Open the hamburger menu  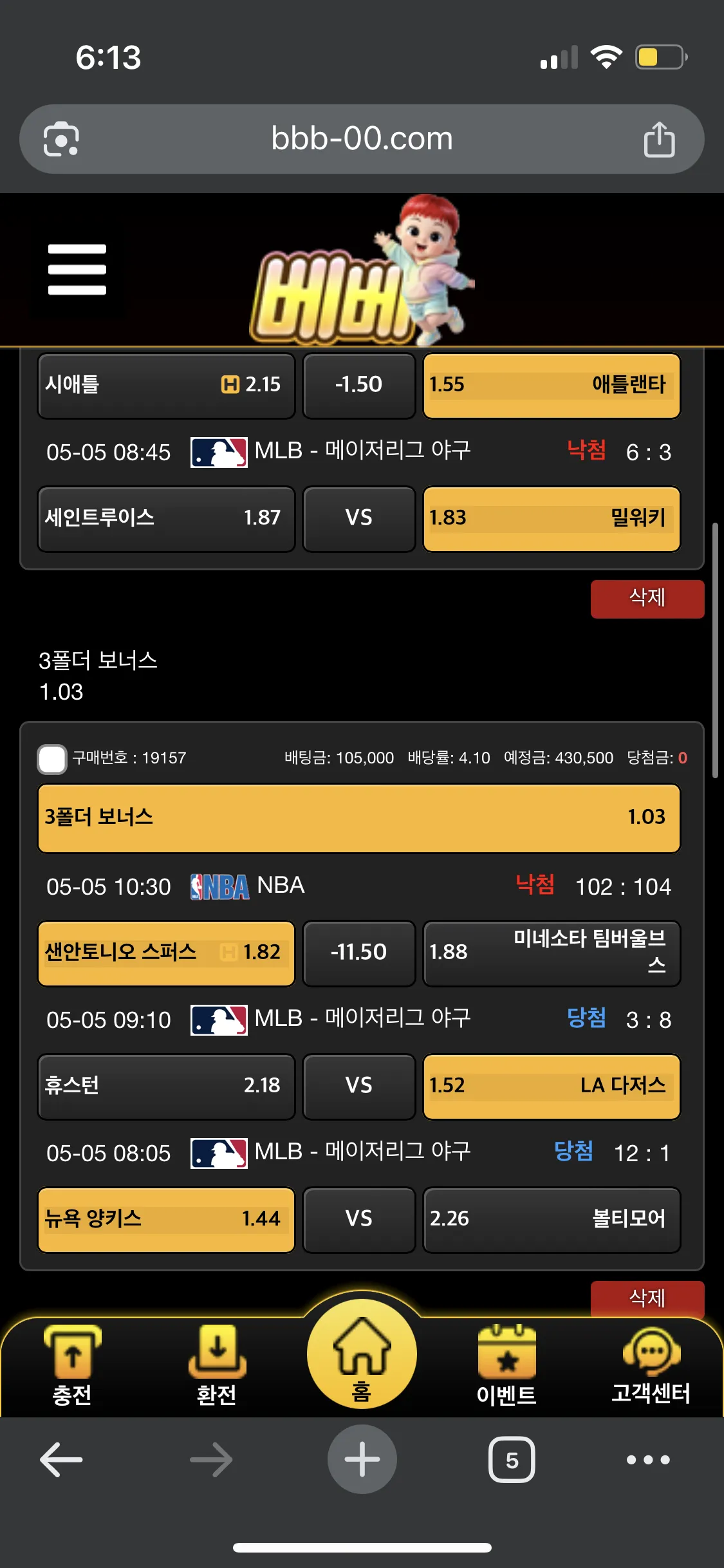[x=77, y=269]
